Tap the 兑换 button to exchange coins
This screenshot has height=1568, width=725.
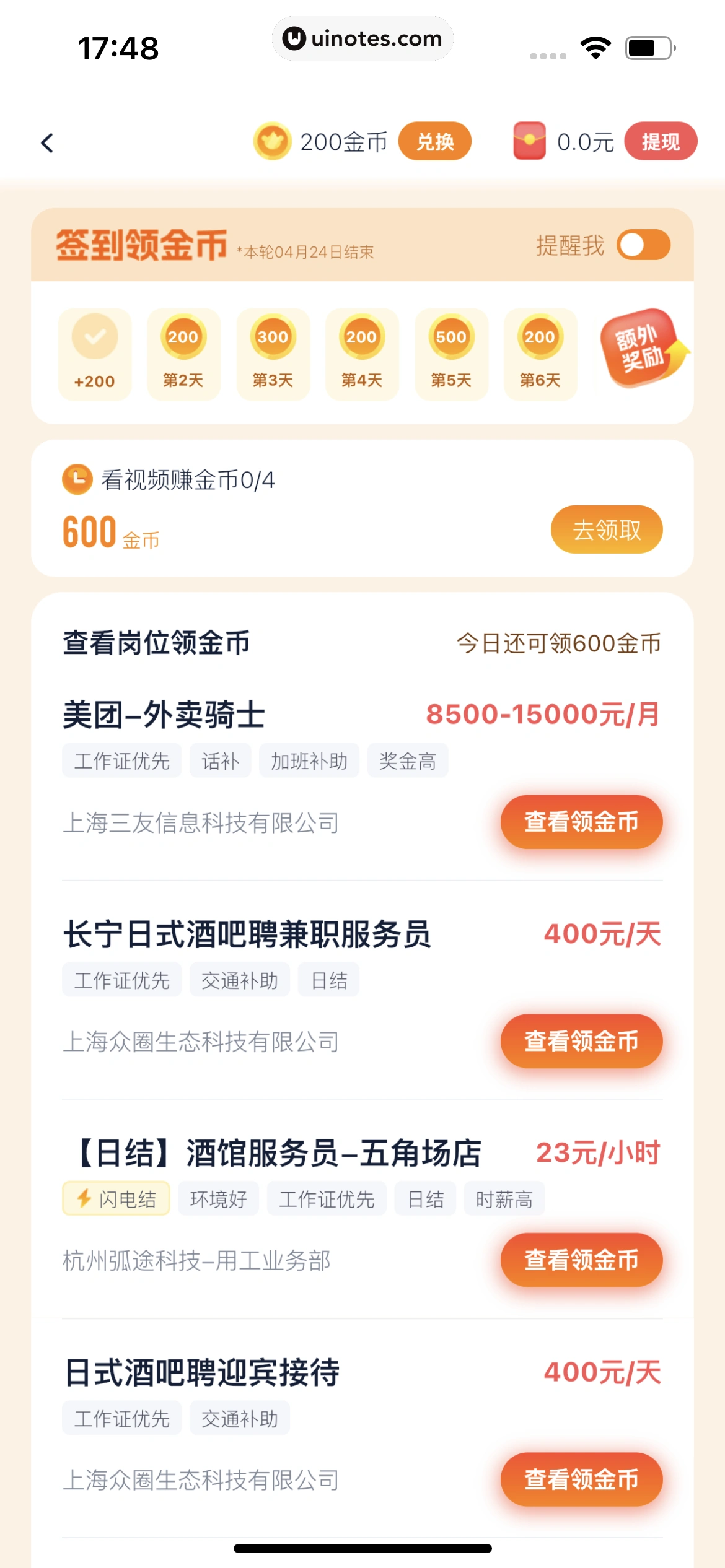tap(434, 142)
